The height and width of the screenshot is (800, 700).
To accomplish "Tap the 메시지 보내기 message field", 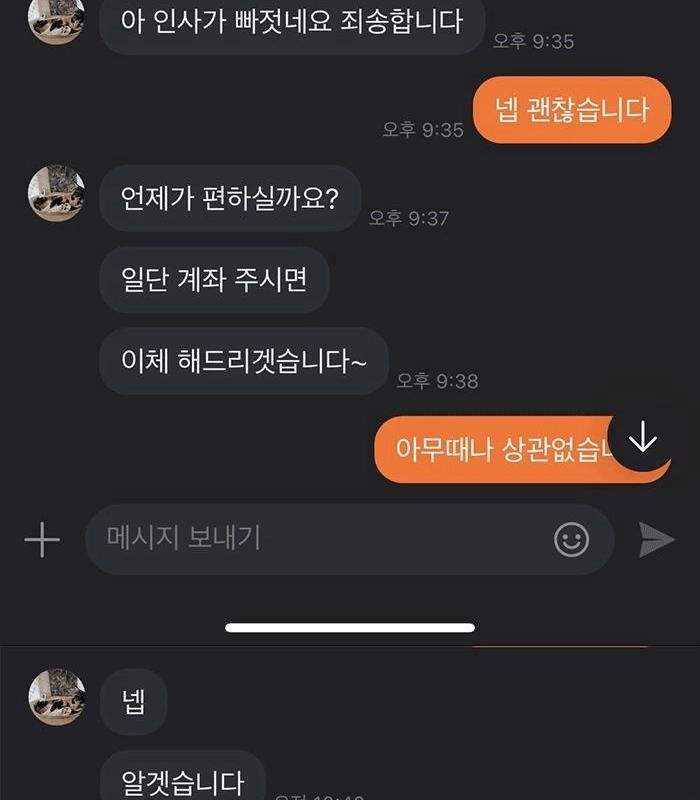I will (320, 539).
